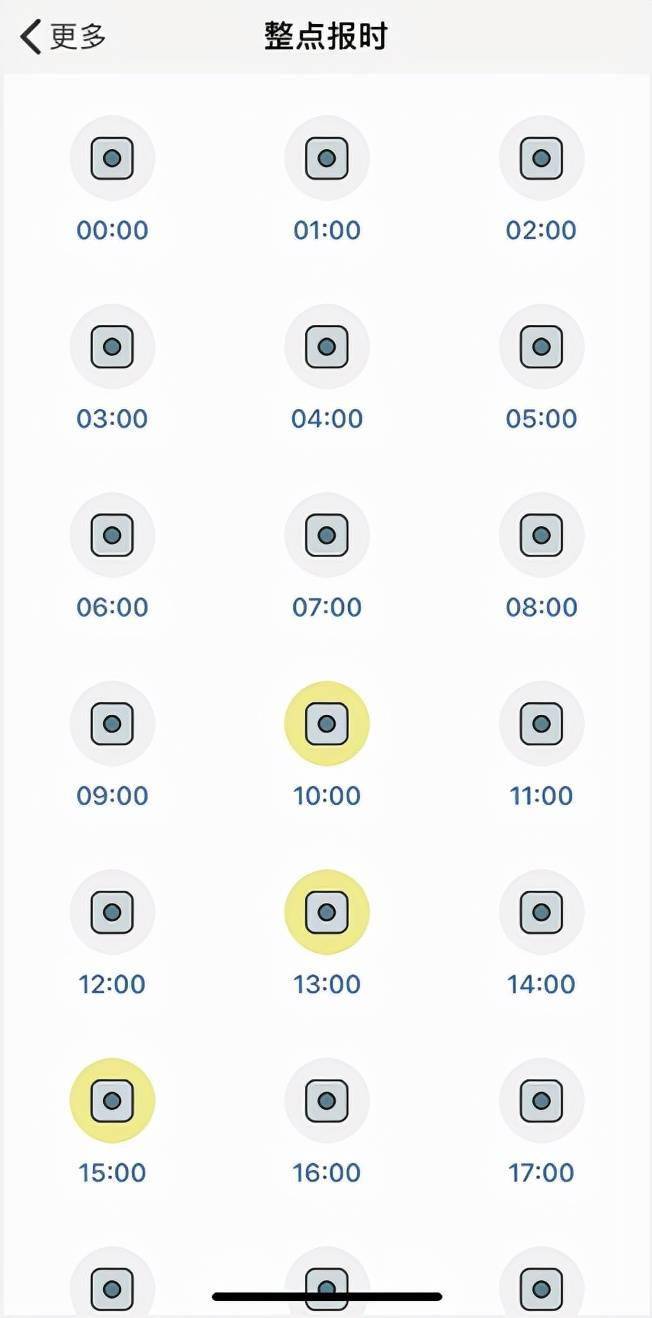Turn on the 12:00 chime
The width and height of the screenshot is (652, 1318).
pyautogui.click(x=112, y=912)
